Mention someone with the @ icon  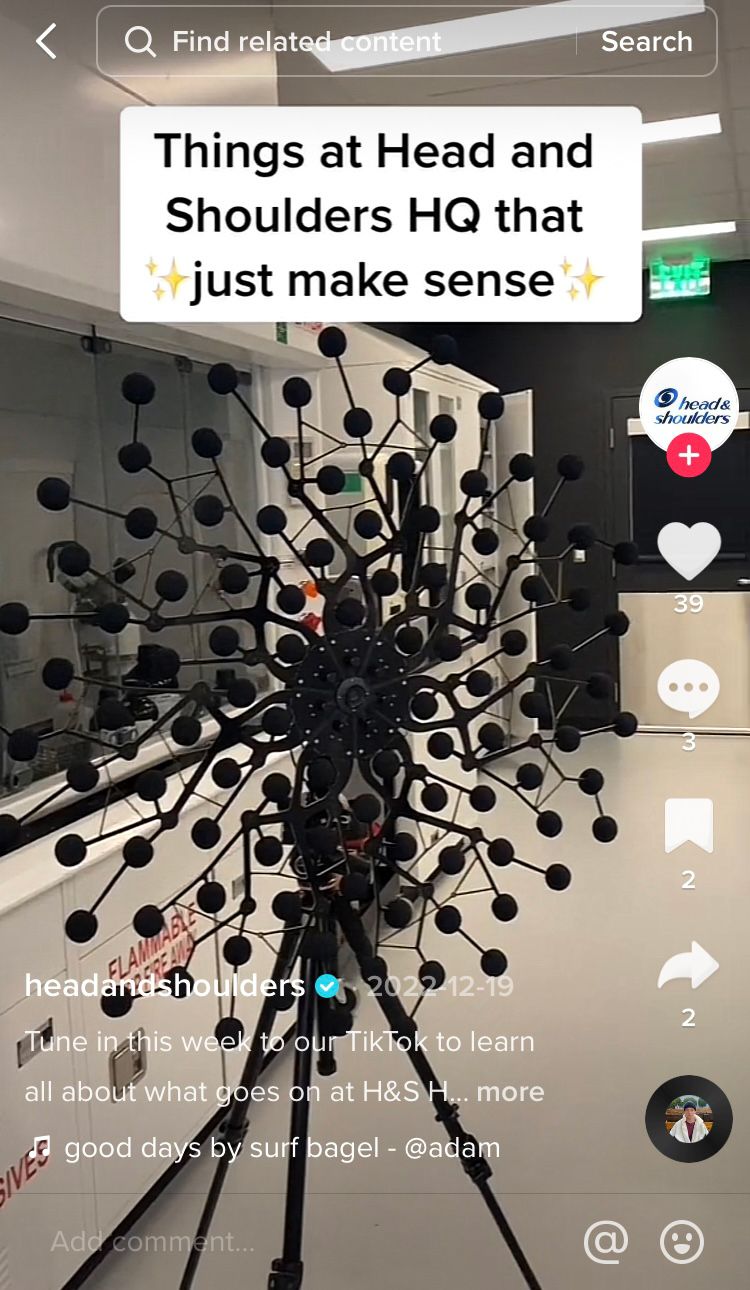(605, 1242)
